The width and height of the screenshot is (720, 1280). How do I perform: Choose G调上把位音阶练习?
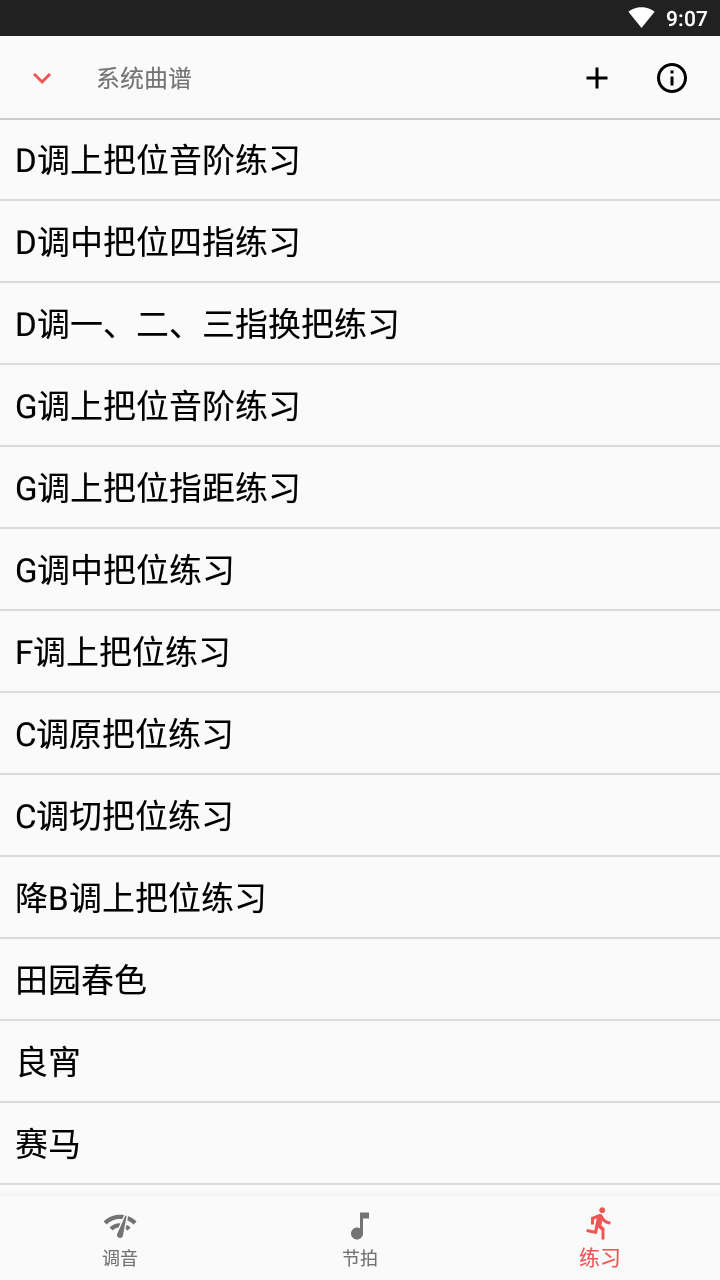(x=360, y=406)
